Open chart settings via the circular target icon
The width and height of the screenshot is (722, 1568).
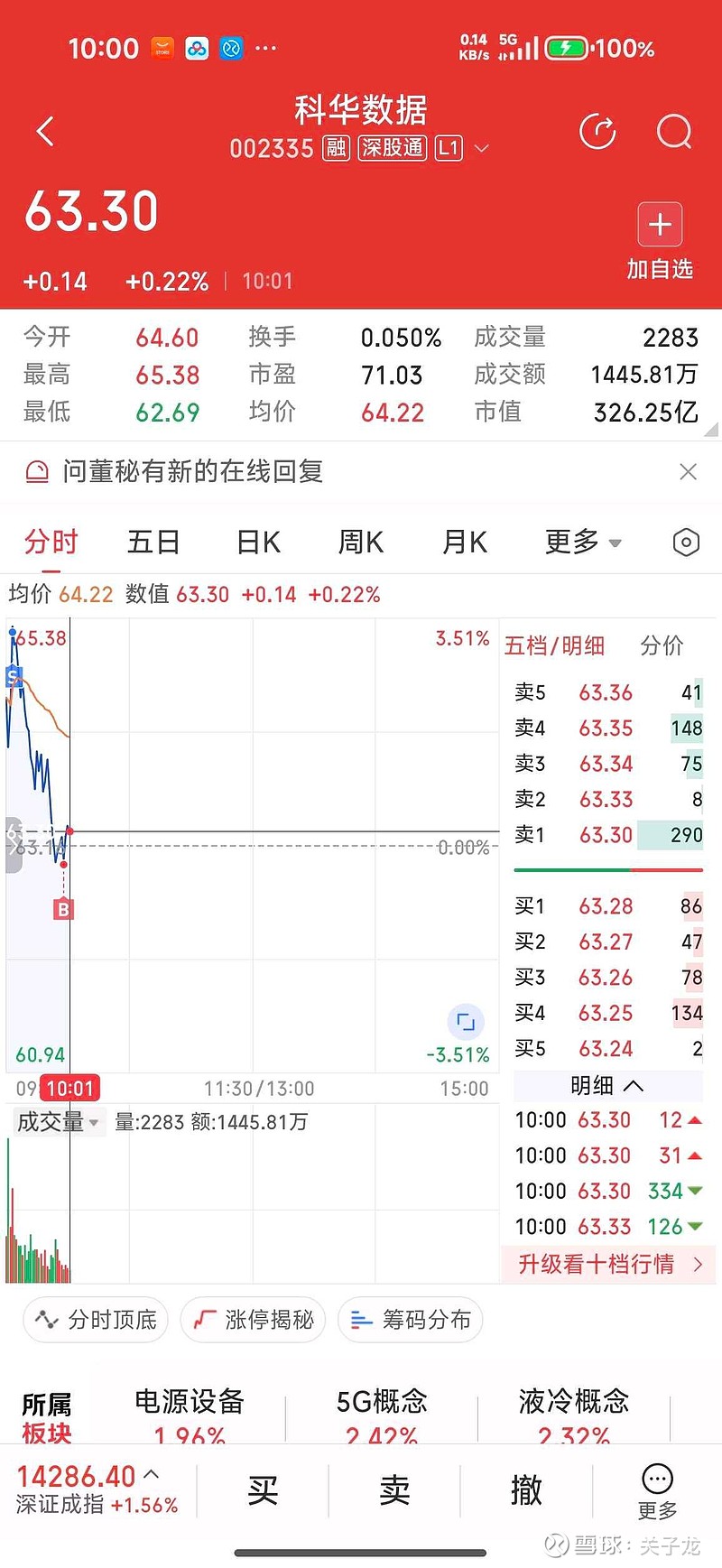685,543
